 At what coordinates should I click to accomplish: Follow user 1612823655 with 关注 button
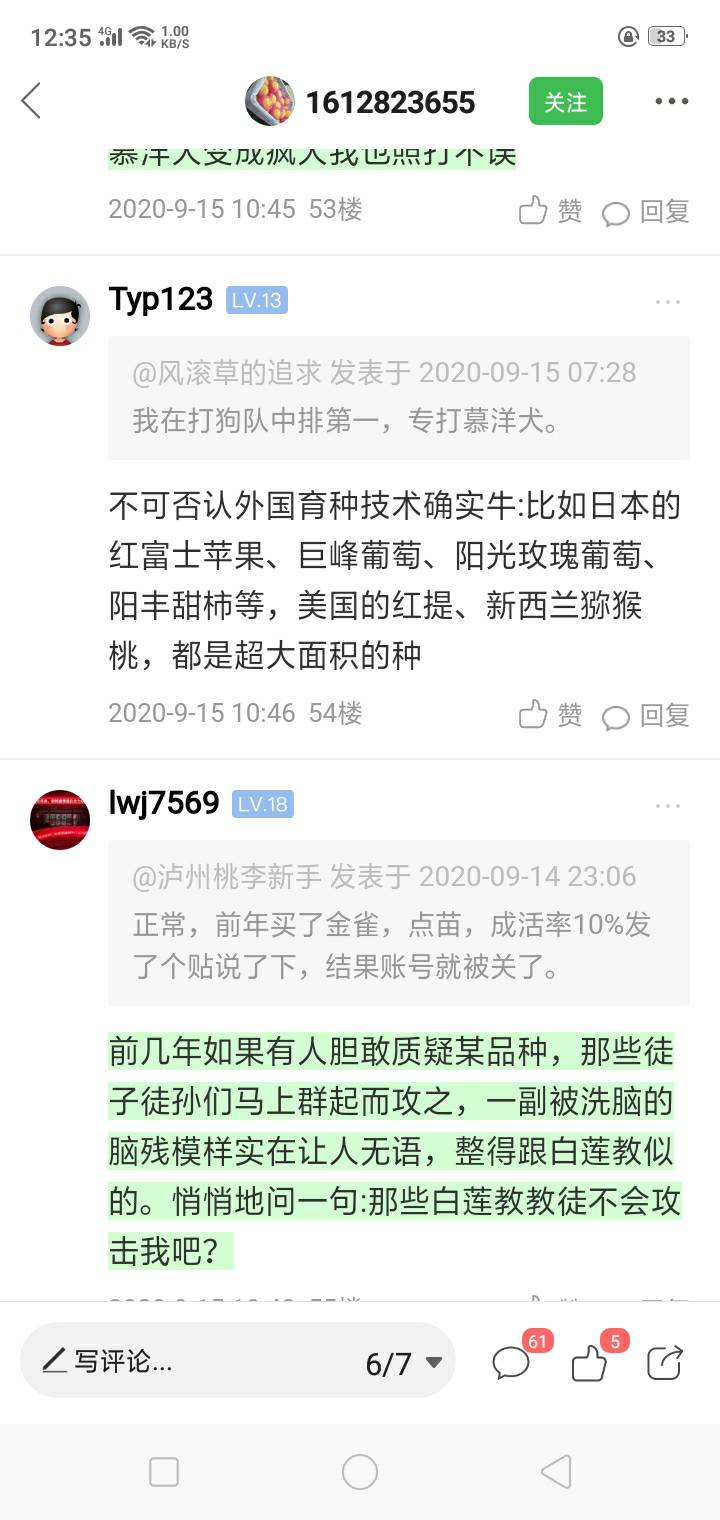pos(566,101)
